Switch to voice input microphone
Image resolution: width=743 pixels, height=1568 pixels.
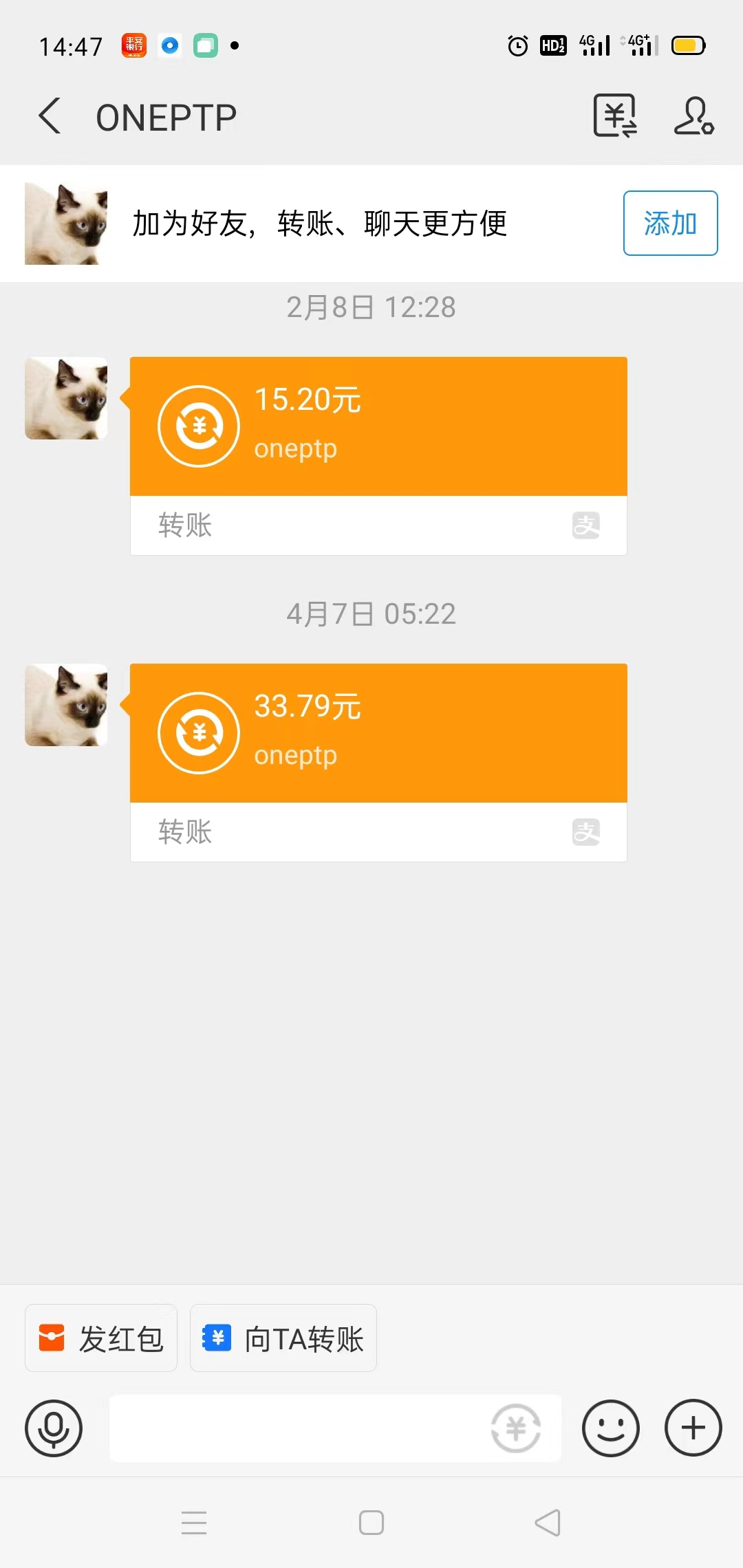click(x=54, y=1428)
